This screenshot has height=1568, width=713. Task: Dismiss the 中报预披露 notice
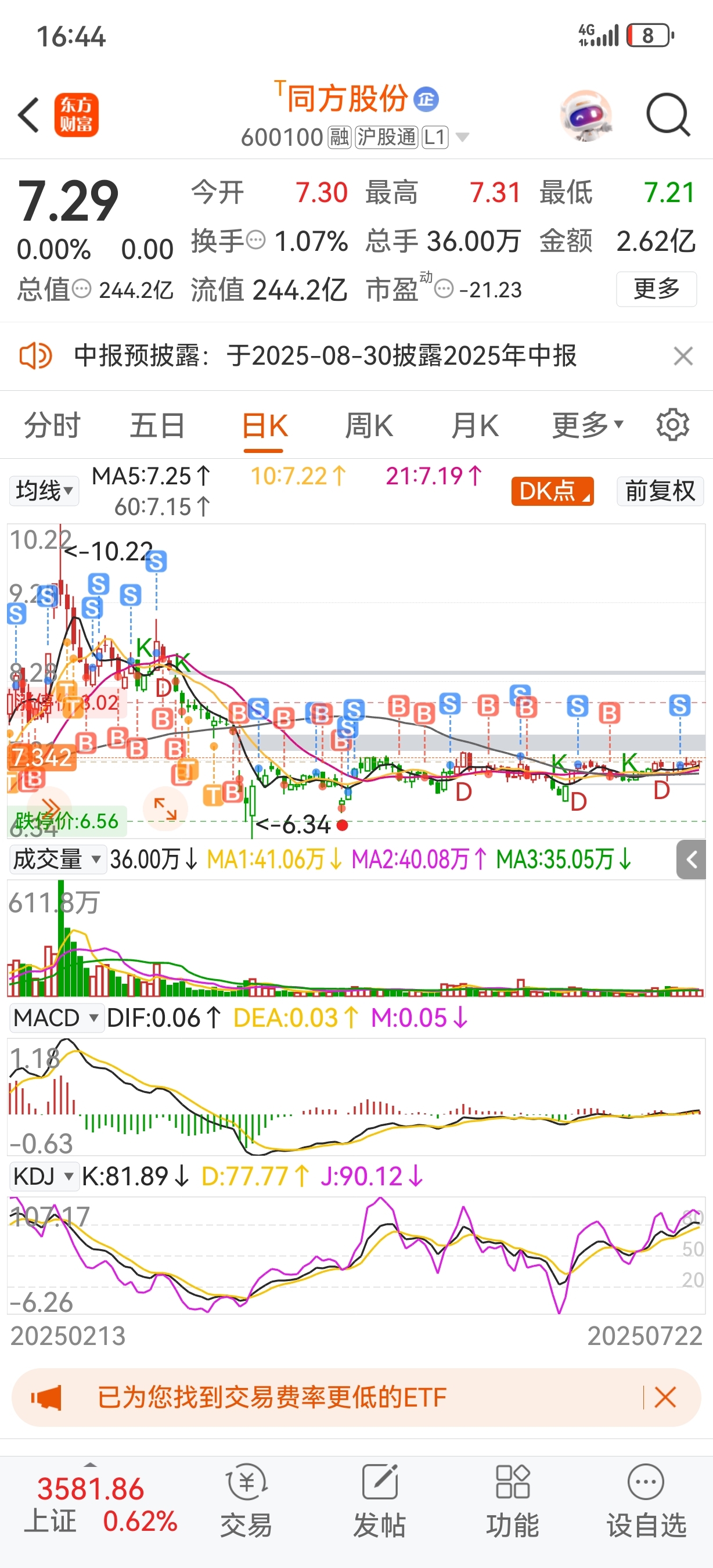pos(683,356)
